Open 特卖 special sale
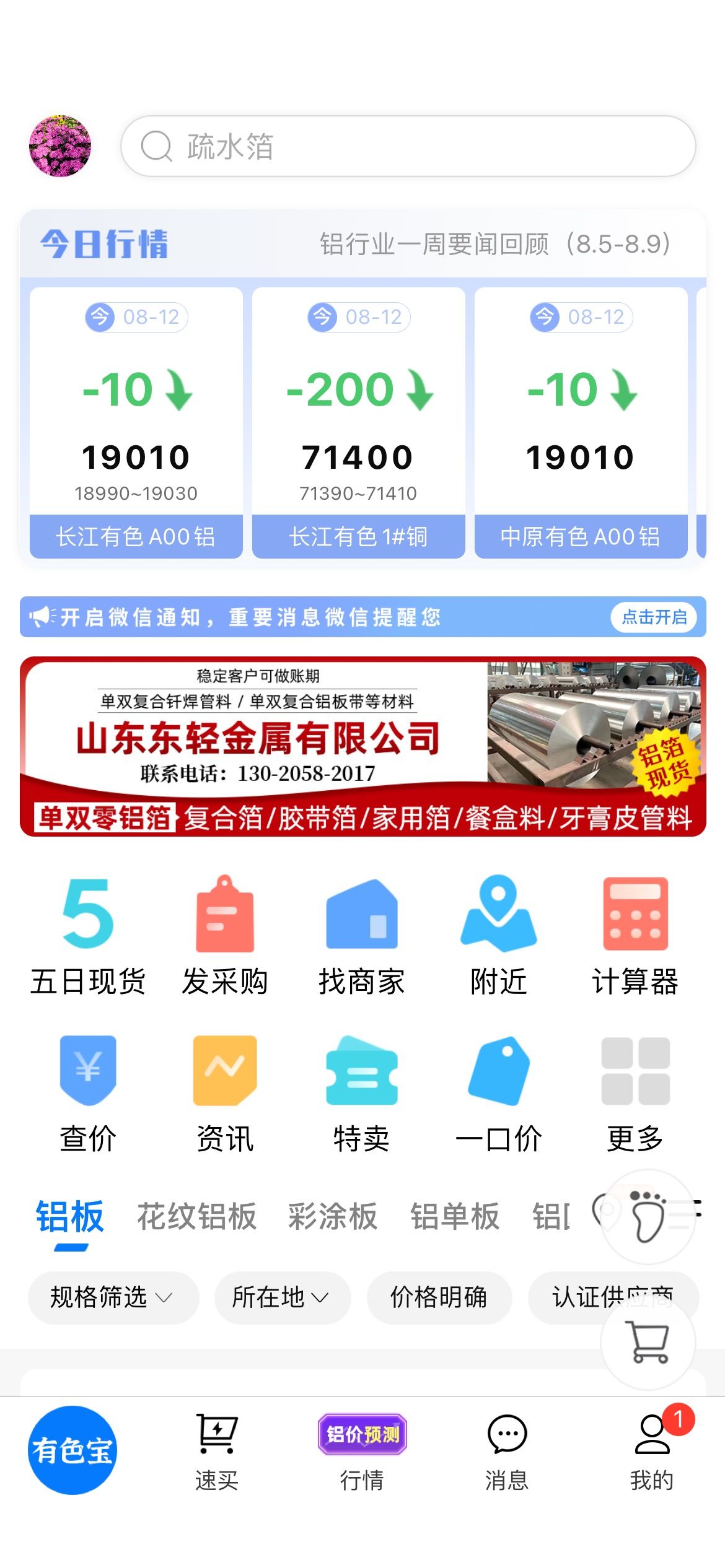 362,1094
